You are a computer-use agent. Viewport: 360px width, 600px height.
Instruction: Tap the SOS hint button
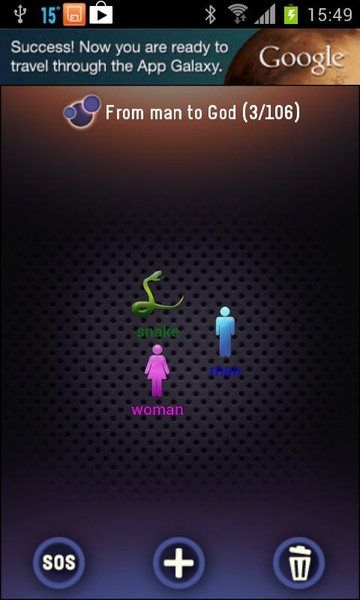tap(59, 562)
